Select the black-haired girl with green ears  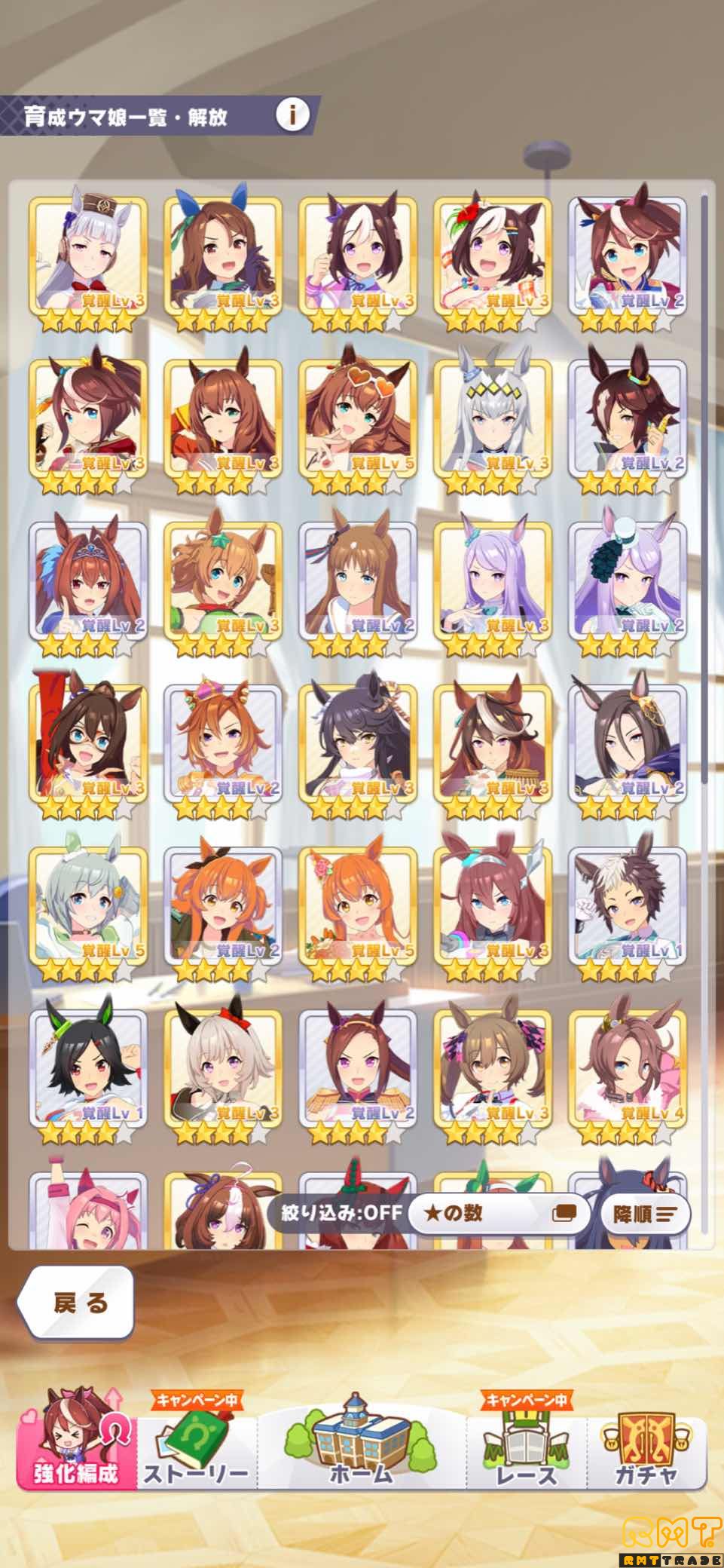point(88,1069)
